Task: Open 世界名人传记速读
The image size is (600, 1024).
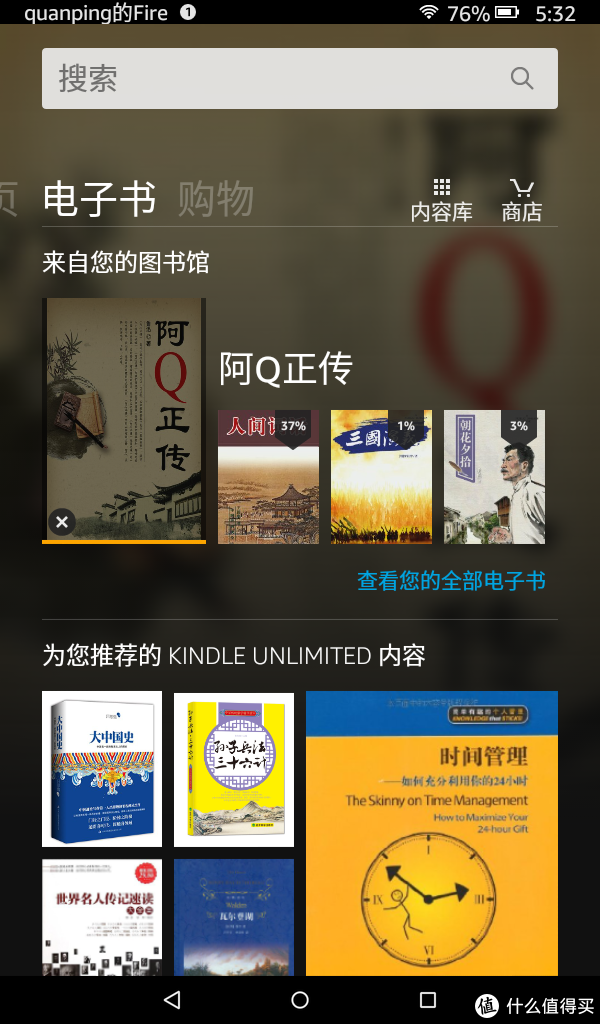Action: (102, 917)
